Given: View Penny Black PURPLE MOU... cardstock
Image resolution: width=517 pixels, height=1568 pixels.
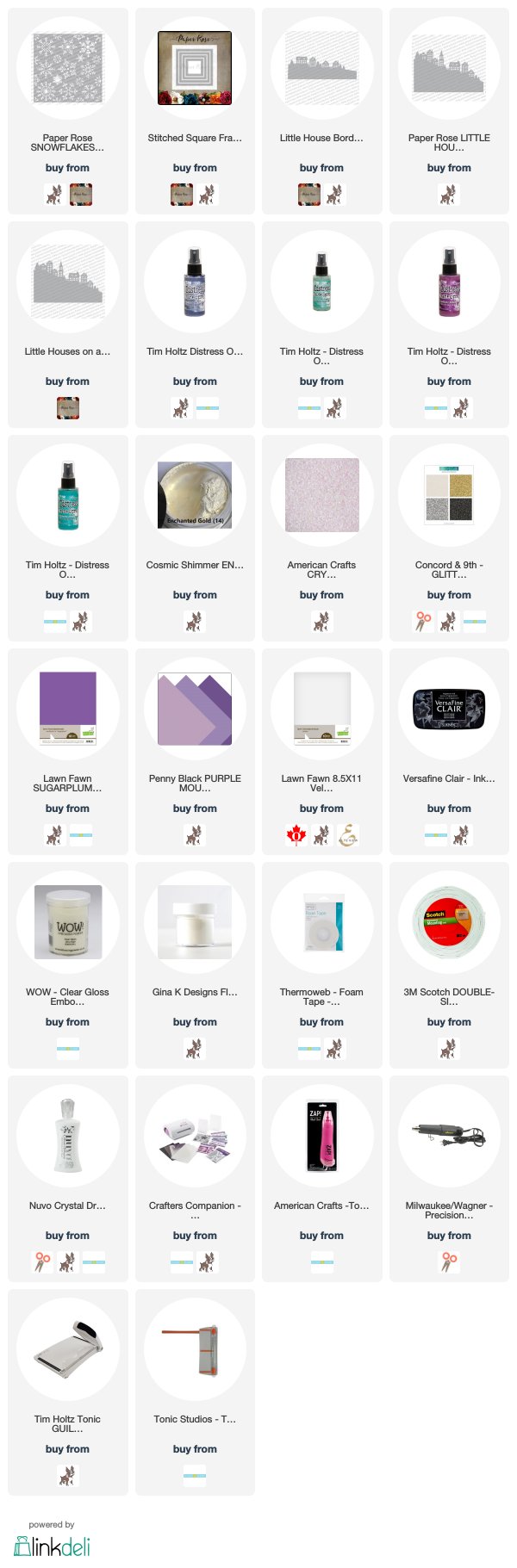Looking at the screenshot, I should tap(195, 709).
